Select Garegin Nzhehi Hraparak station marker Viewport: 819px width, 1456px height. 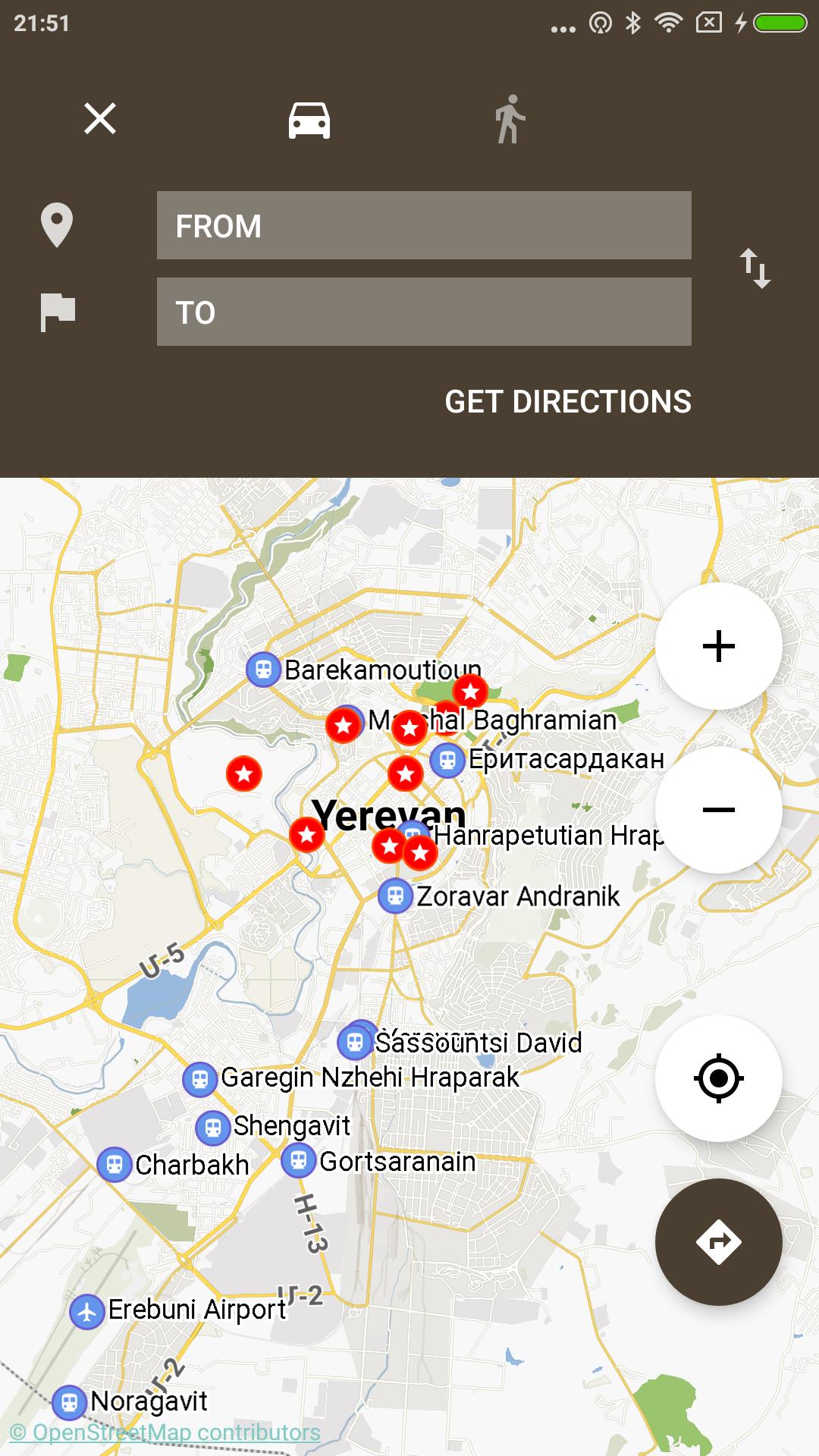pos(200,1078)
